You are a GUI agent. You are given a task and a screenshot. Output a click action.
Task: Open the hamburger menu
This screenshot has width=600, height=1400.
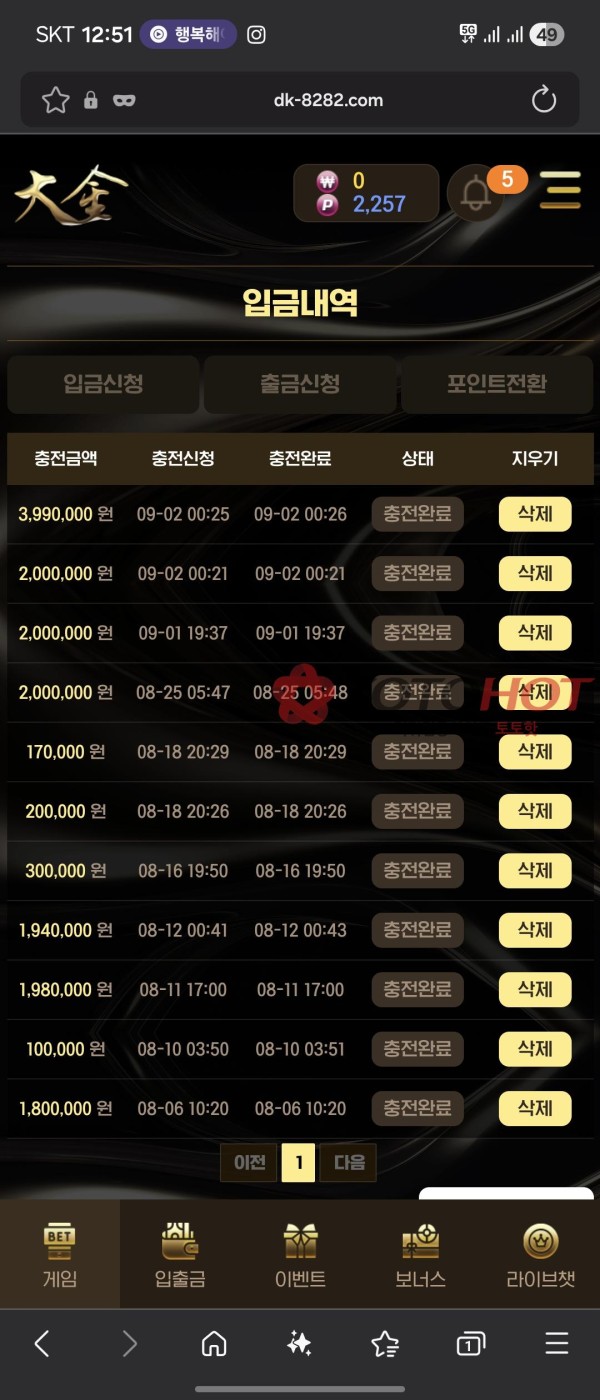(x=560, y=190)
